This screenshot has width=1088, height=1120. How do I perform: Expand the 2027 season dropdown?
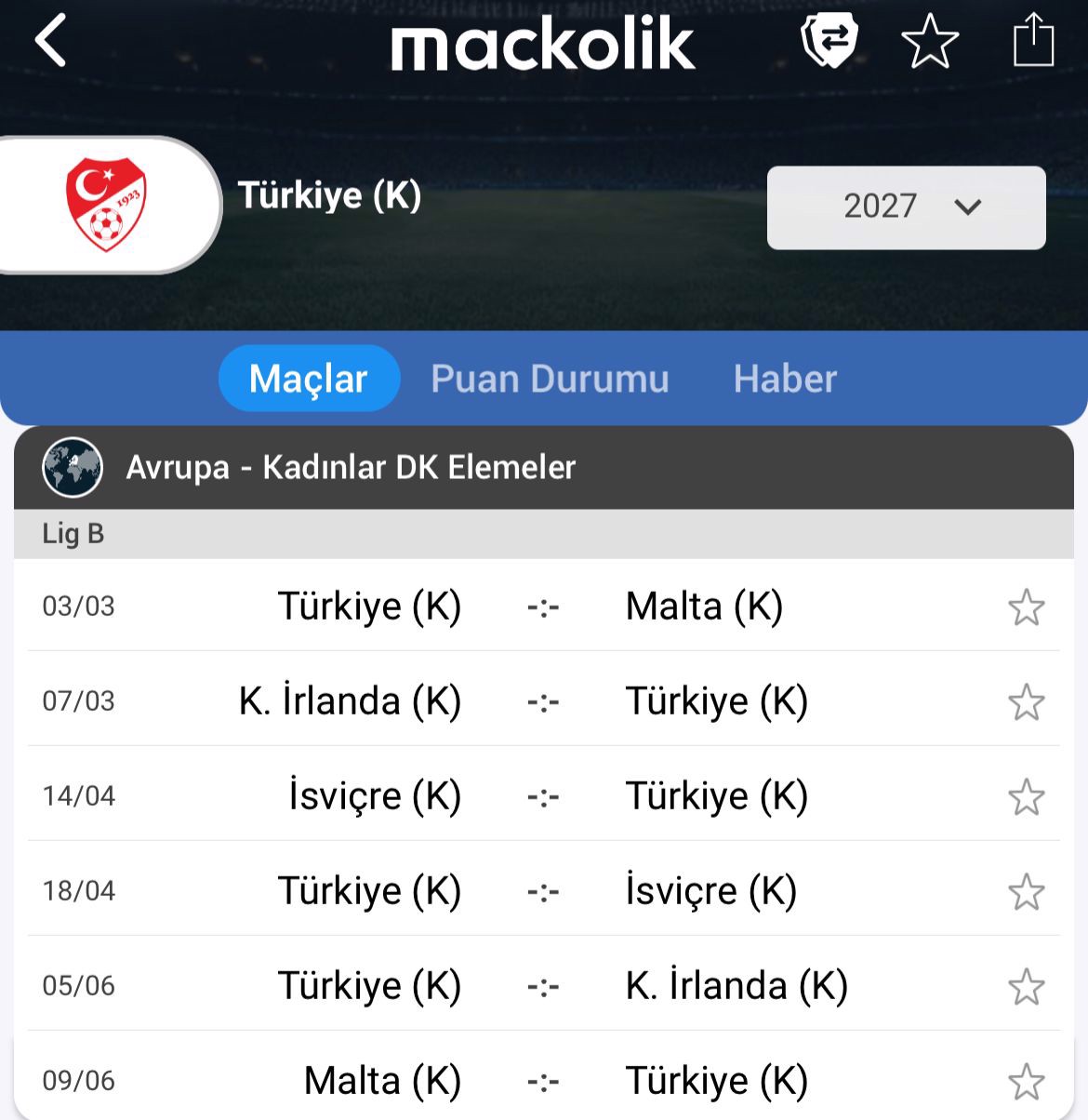(906, 207)
